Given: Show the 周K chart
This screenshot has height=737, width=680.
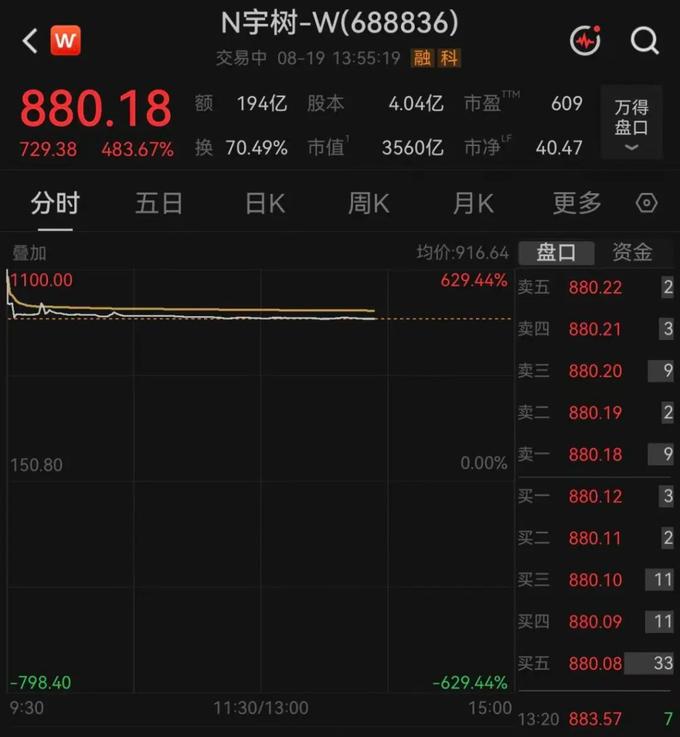Looking at the screenshot, I should coord(368,204).
